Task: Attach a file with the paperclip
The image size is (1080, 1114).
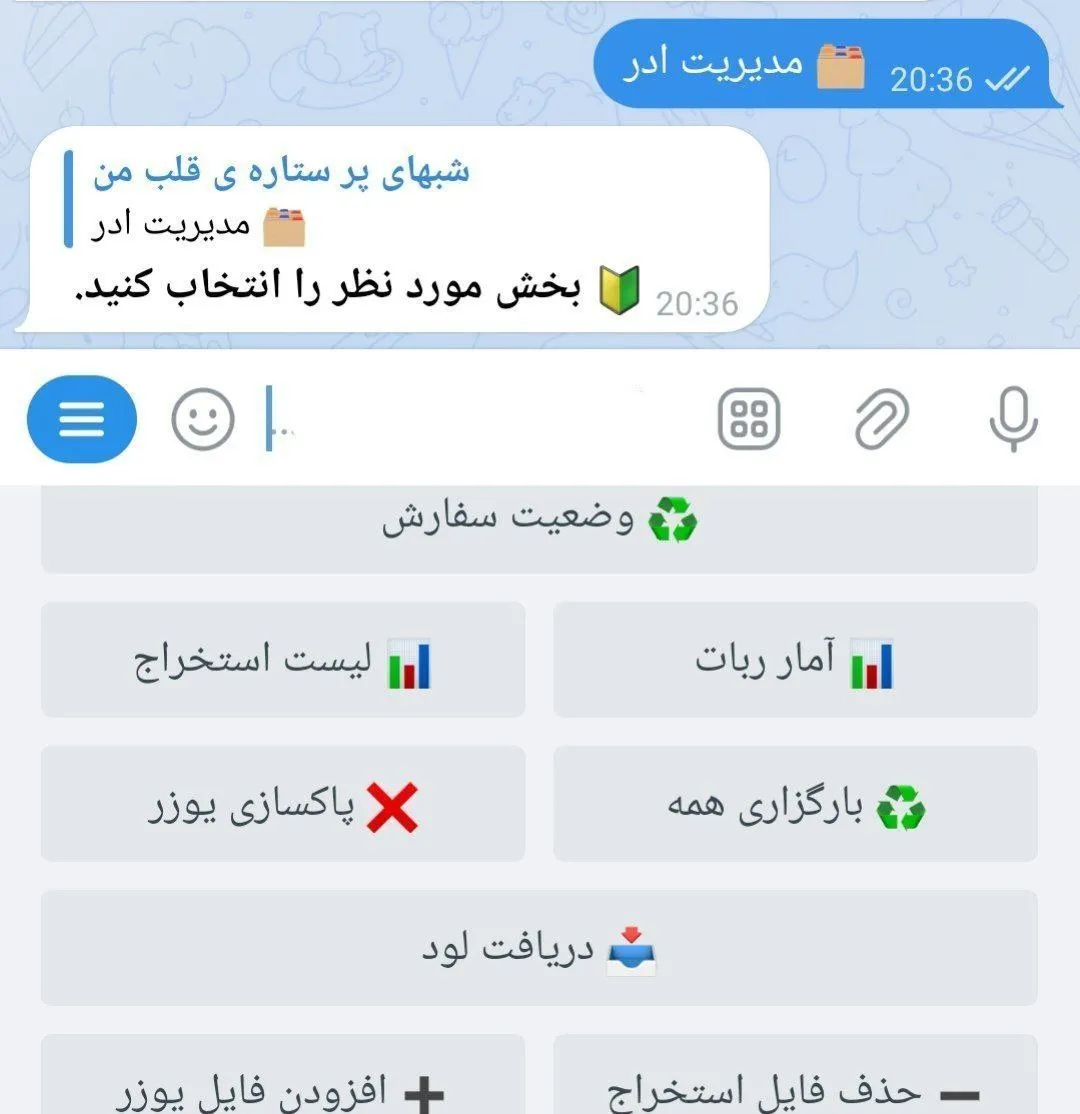Action: click(x=882, y=419)
